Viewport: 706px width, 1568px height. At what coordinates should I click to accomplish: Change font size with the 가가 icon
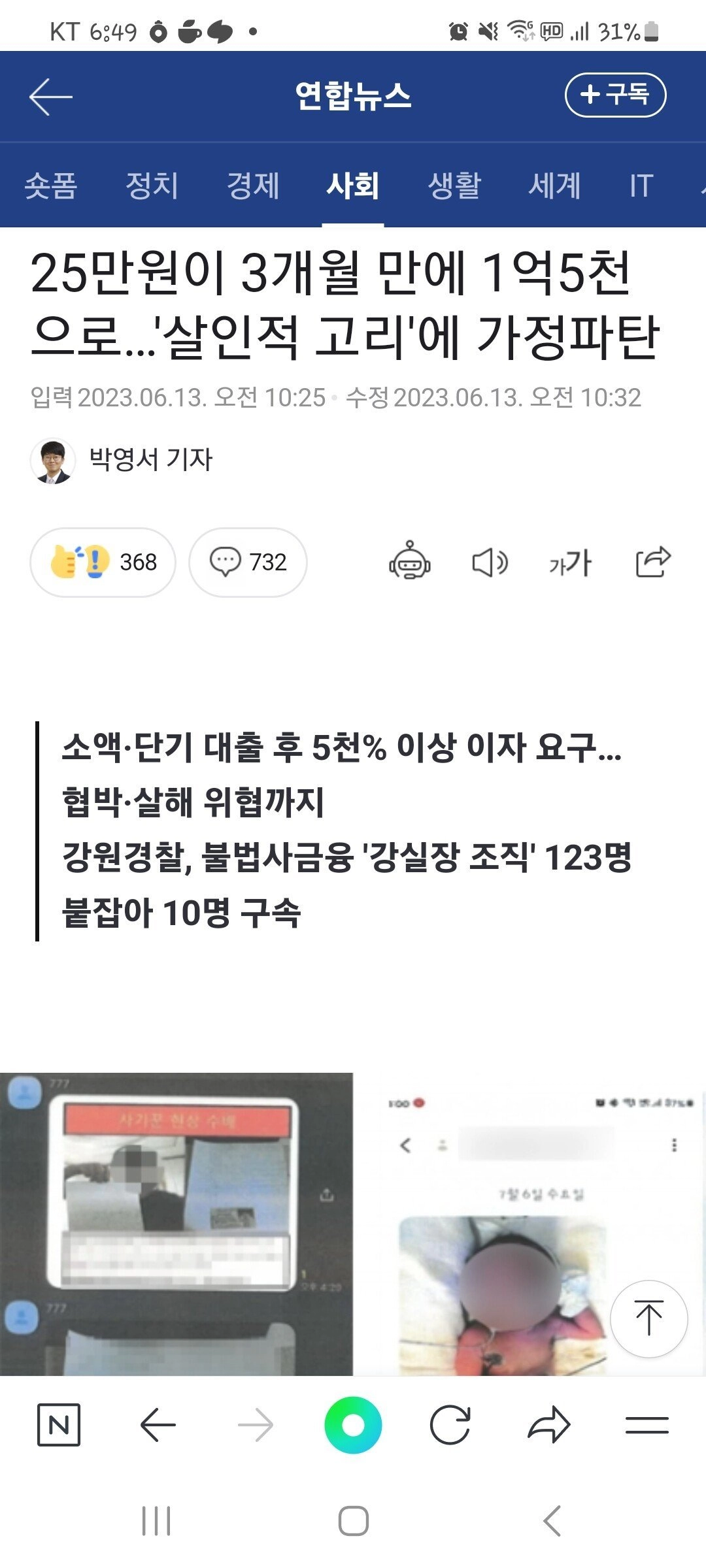click(x=571, y=563)
